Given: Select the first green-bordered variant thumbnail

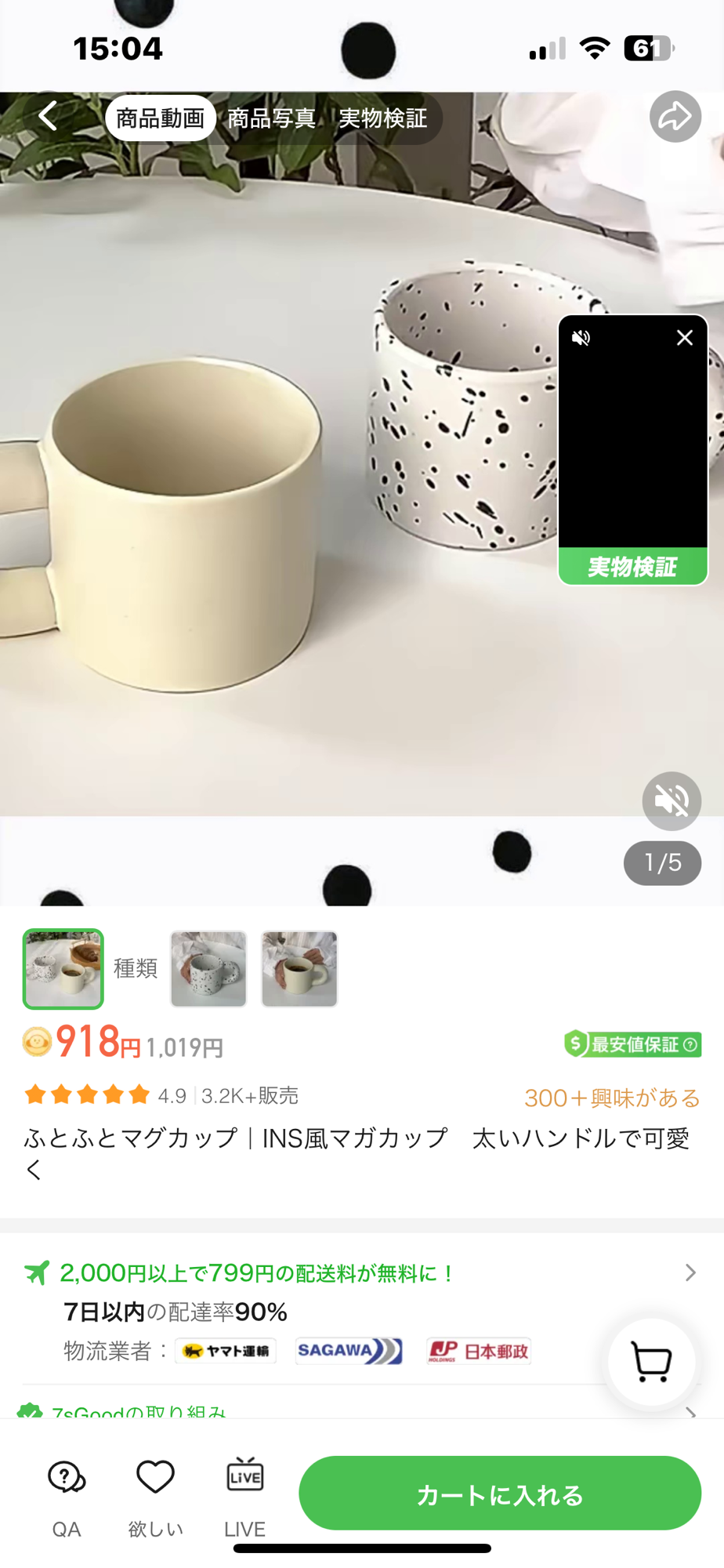Looking at the screenshot, I should [x=63, y=969].
